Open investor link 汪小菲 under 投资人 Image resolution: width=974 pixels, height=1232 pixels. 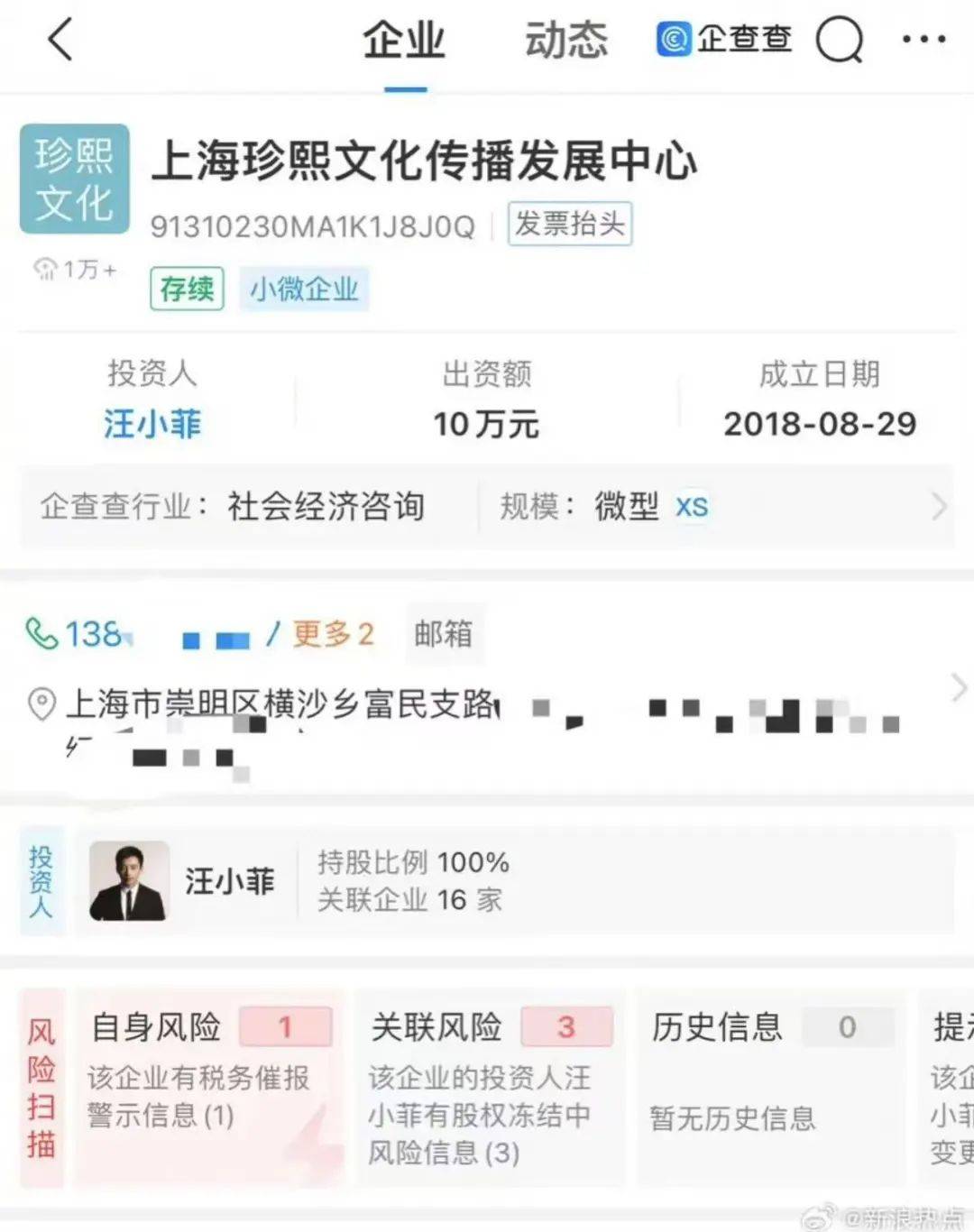(x=152, y=424)
